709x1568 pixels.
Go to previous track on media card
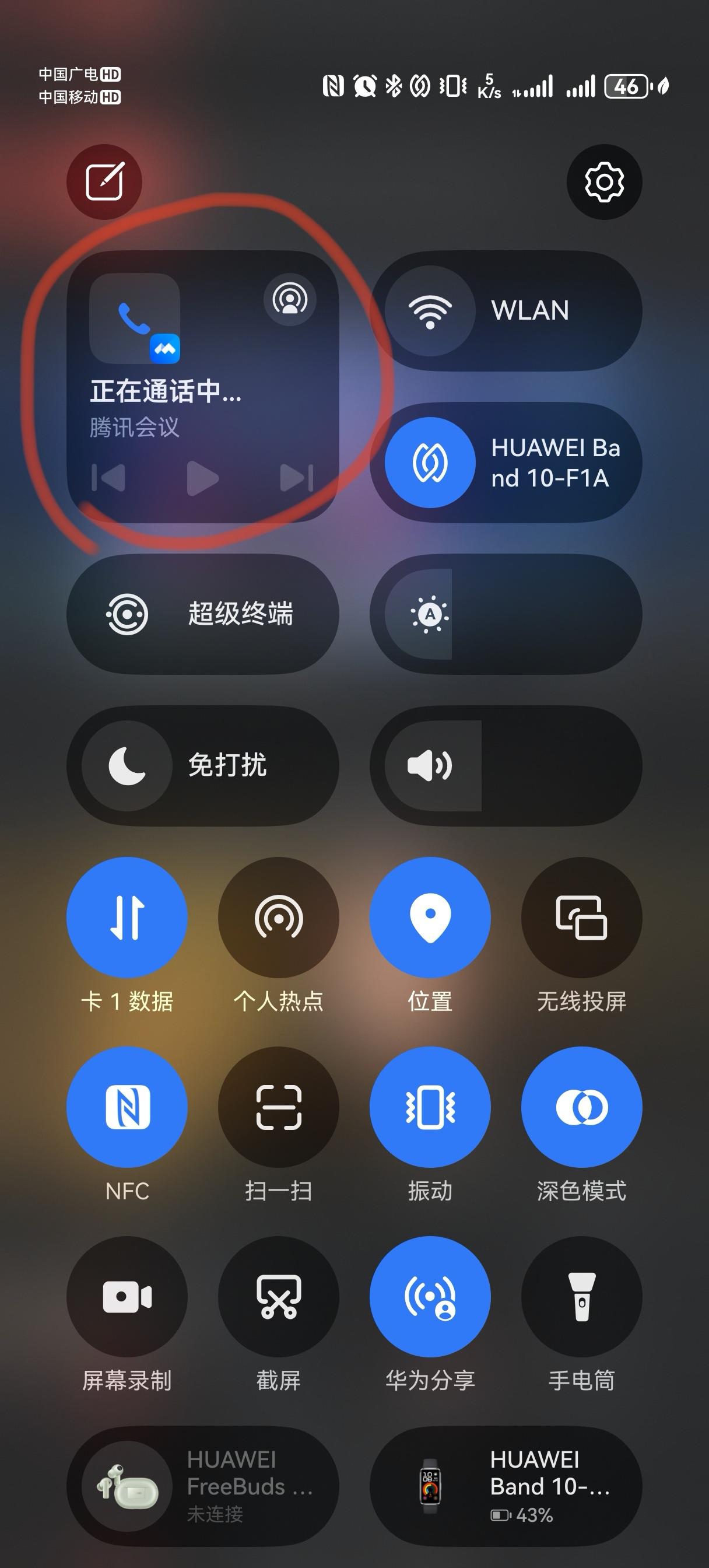108,478
